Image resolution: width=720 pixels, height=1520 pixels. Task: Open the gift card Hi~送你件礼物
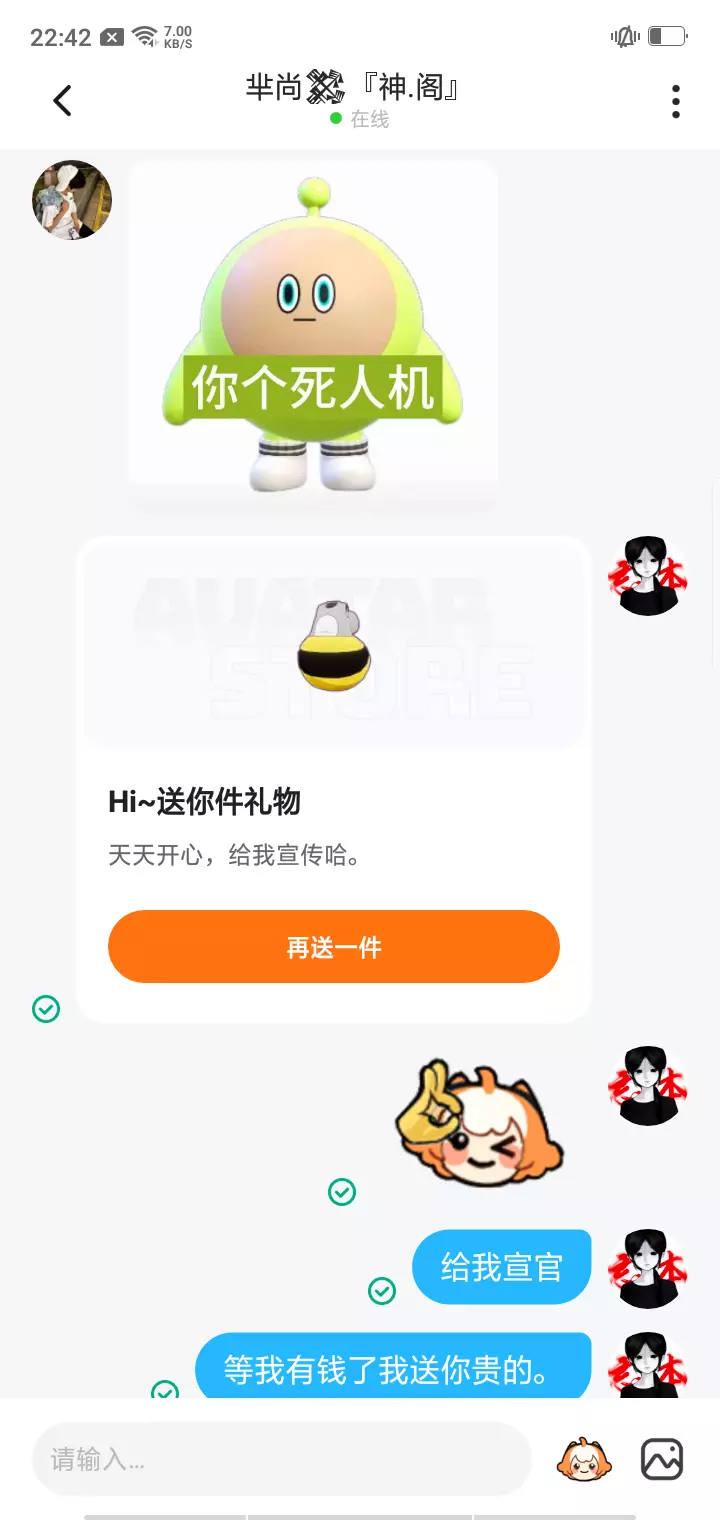(x=334, y=779)
